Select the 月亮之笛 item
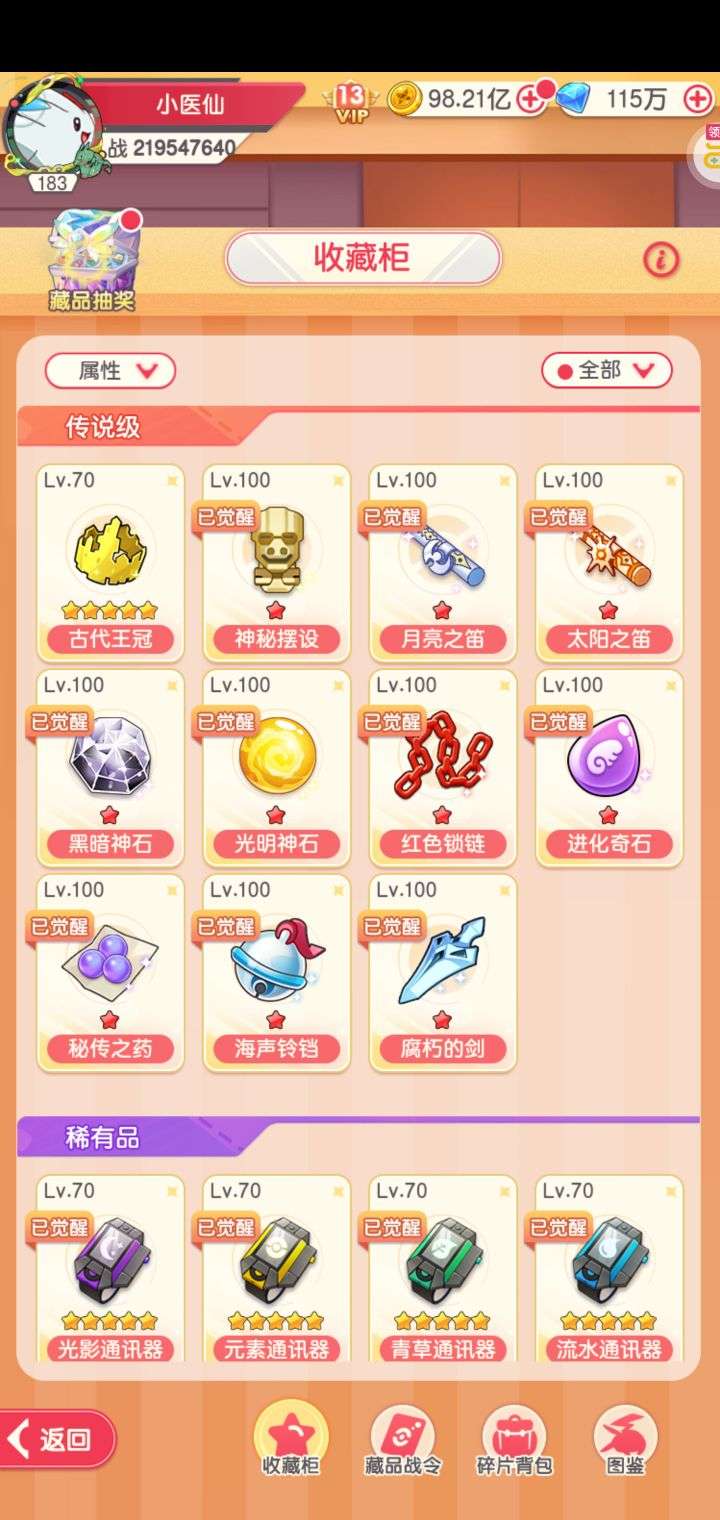Viewport: 720px width, 1520px height. [442, 563]
